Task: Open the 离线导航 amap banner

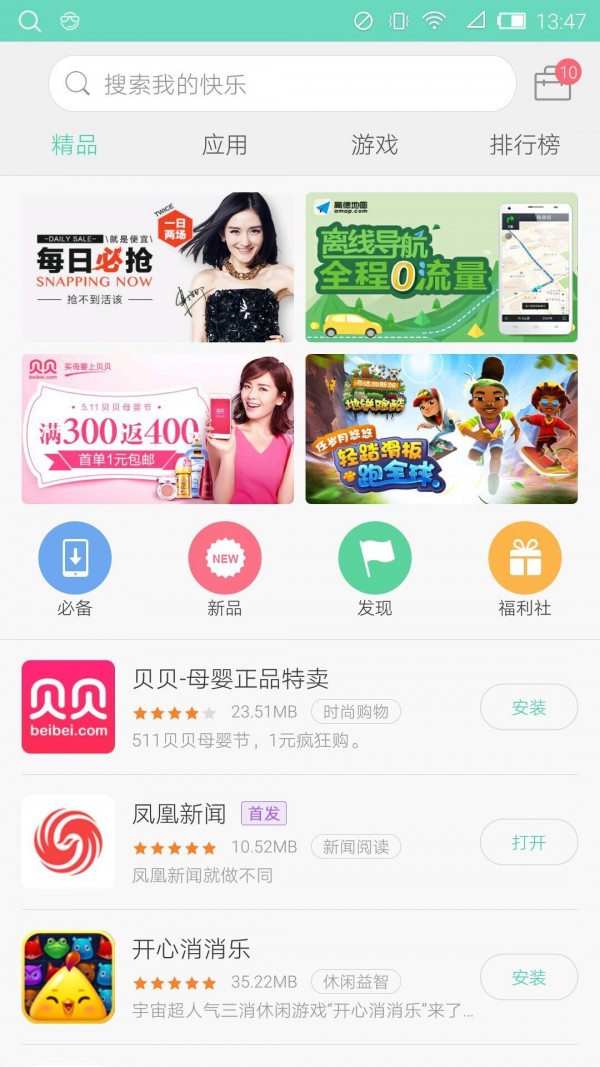Action: (x=441, y=267)
